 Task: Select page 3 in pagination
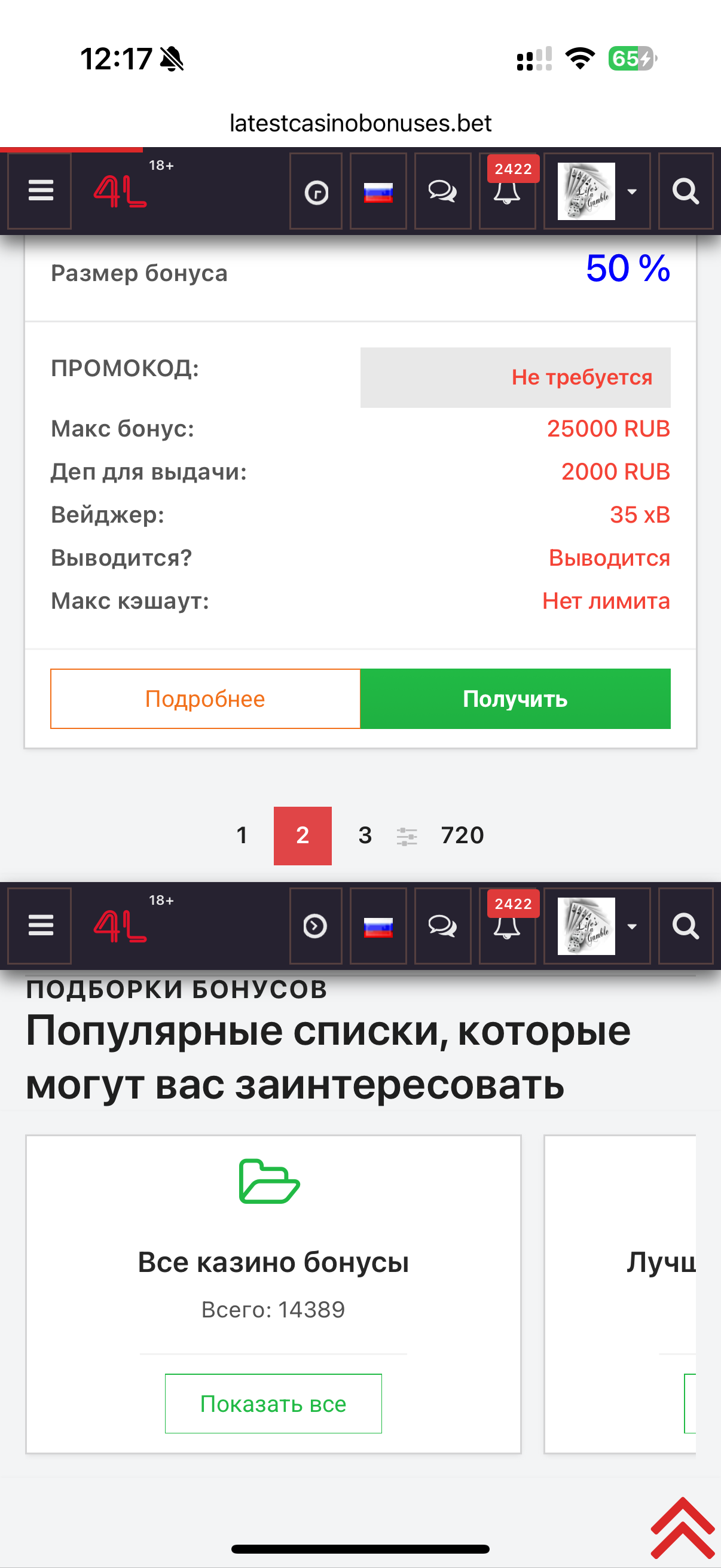365,835
